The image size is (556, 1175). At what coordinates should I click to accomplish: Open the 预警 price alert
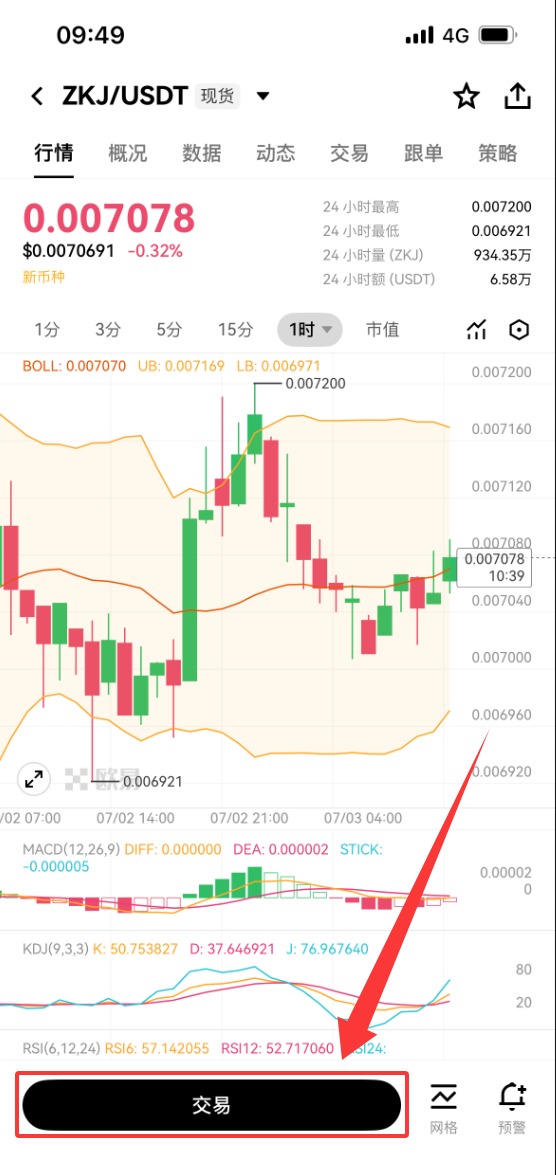click(513, 1108)
